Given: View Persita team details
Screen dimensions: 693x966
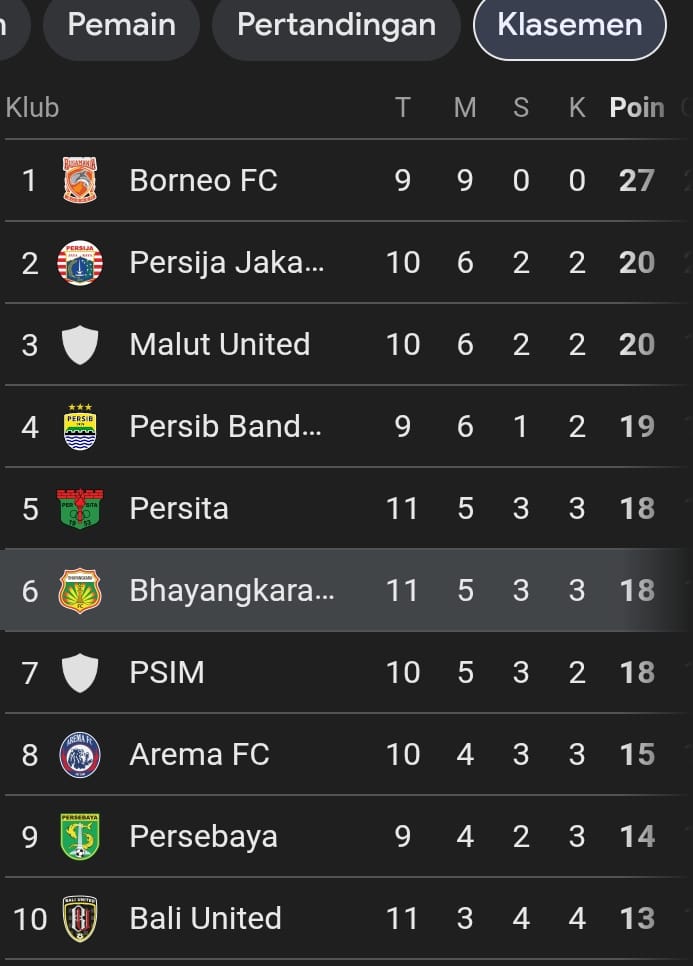Looking at the screenshot, I should tap(179, 509).
